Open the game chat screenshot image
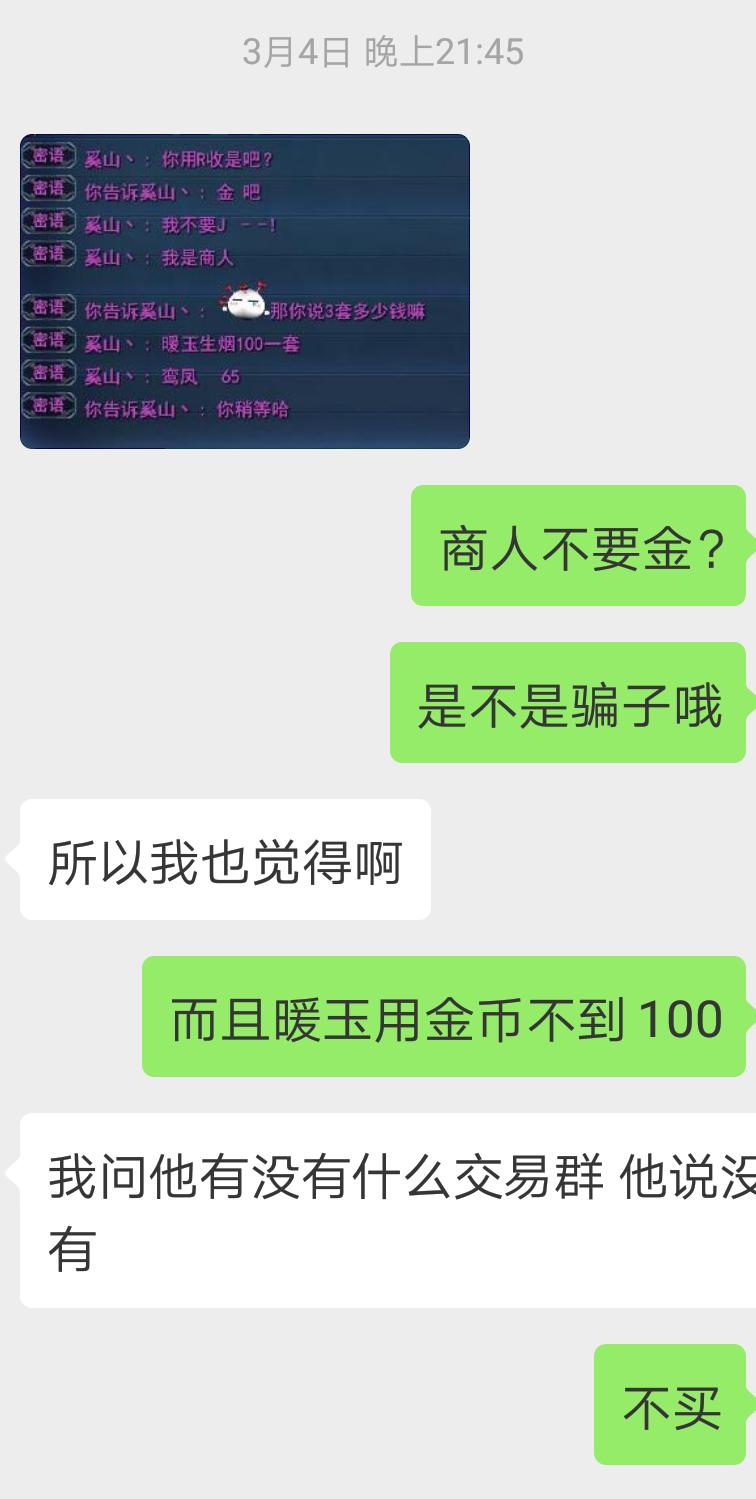This screenshot has height=1499, width=756. [244, 291]
